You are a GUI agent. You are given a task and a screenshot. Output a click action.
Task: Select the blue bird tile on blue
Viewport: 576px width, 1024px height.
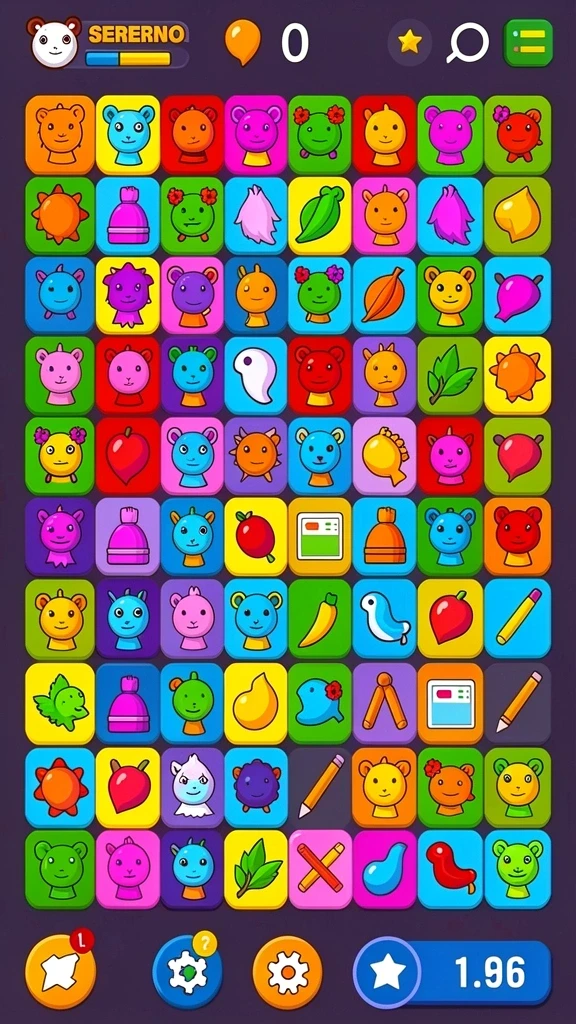click(x=385, y=618)
